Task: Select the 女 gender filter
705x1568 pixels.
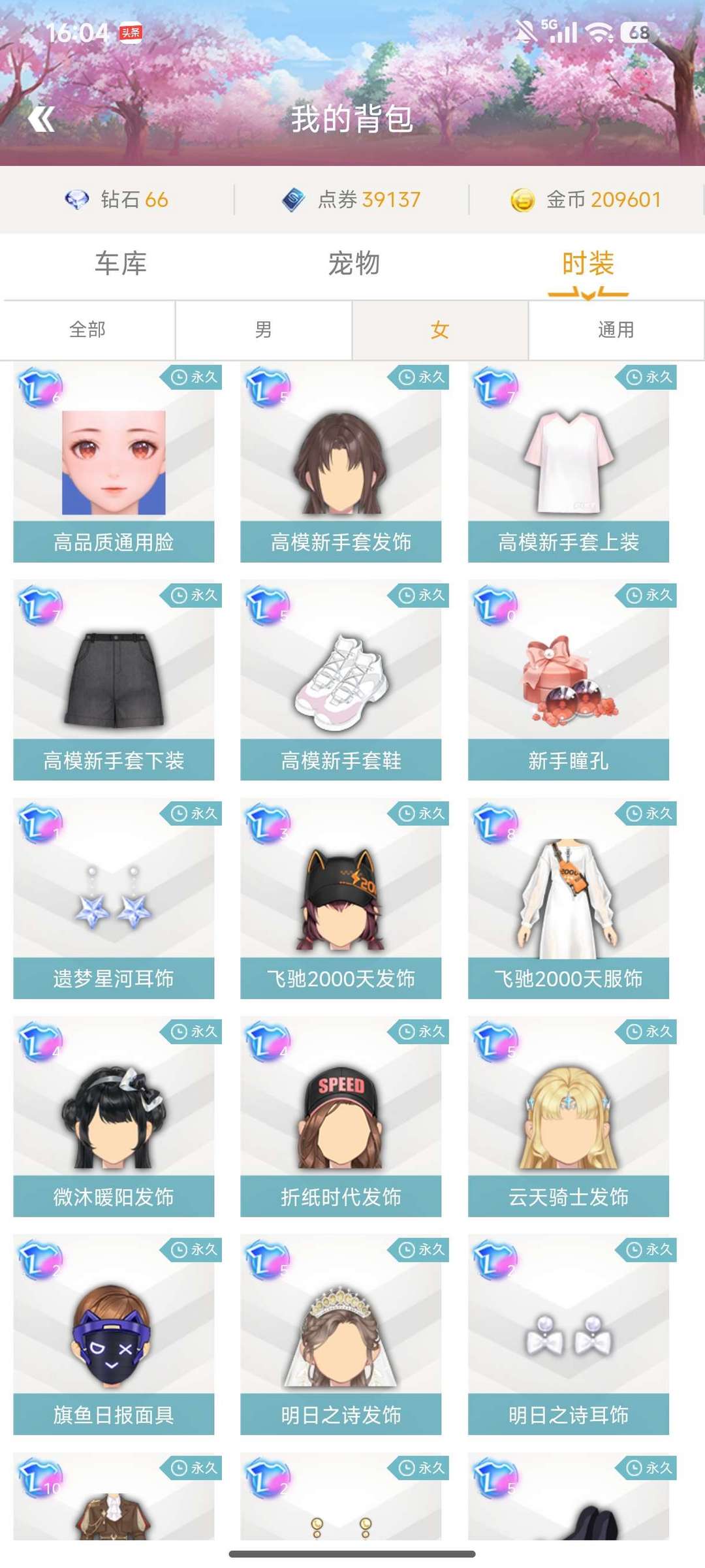Action: 440,330
